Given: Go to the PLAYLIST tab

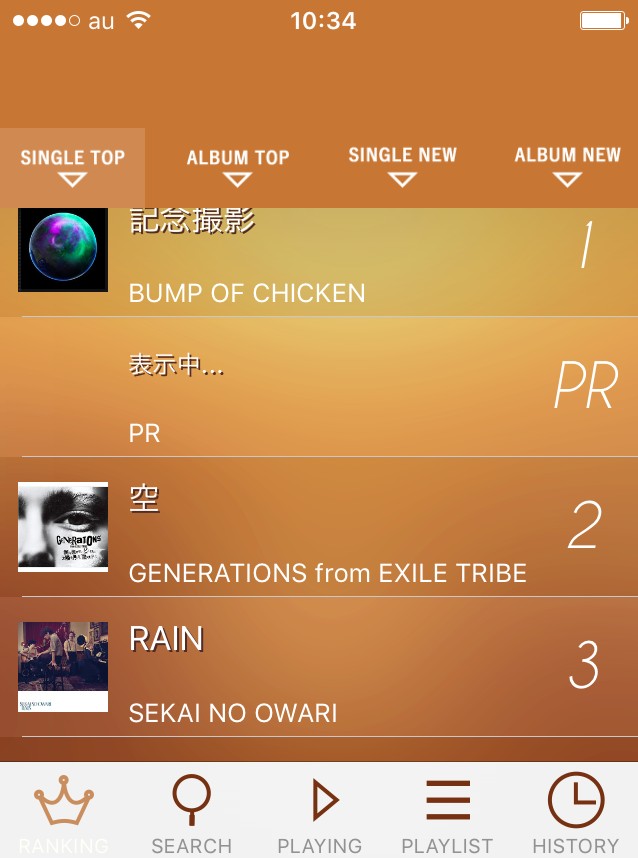Looking at the screenshot, I should pos(447,812).
